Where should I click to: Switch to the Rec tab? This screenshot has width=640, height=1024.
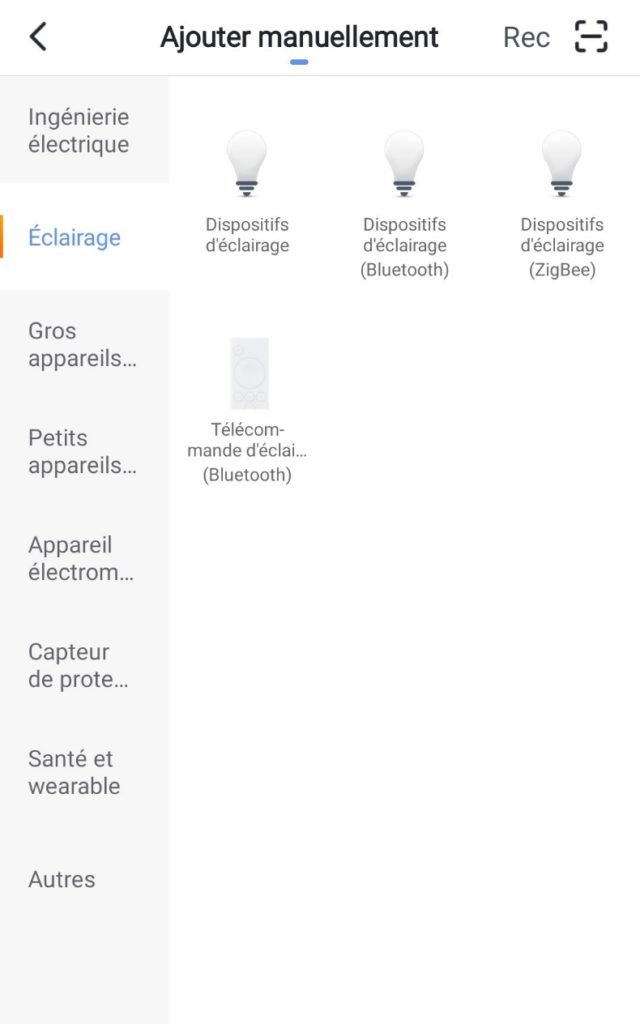(x=526, y=37)
